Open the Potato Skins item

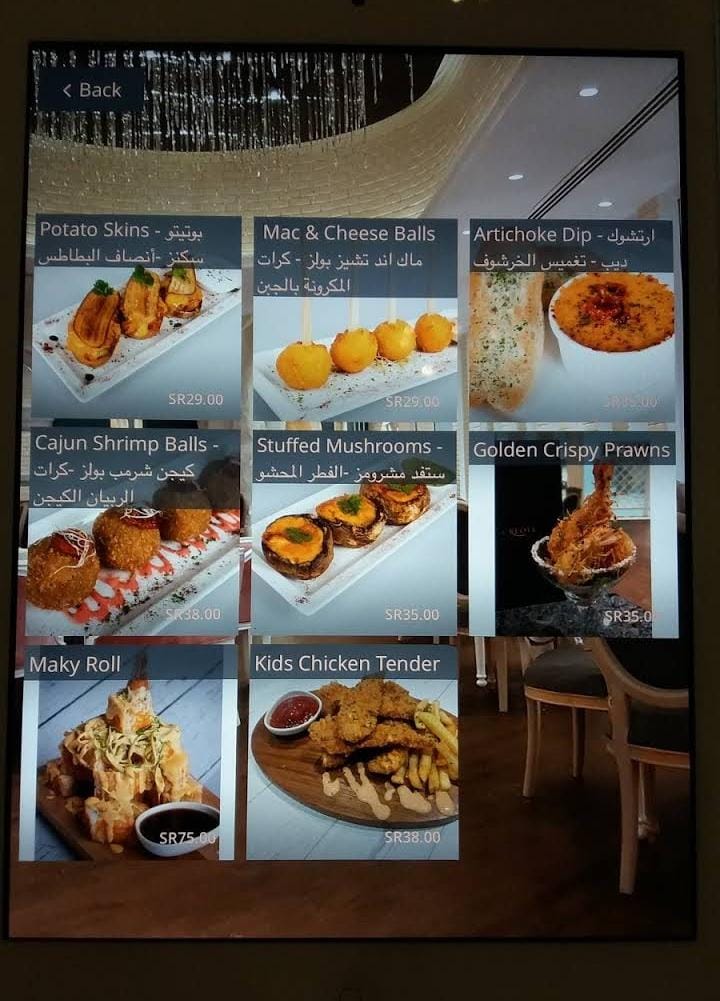pos(137,318)
